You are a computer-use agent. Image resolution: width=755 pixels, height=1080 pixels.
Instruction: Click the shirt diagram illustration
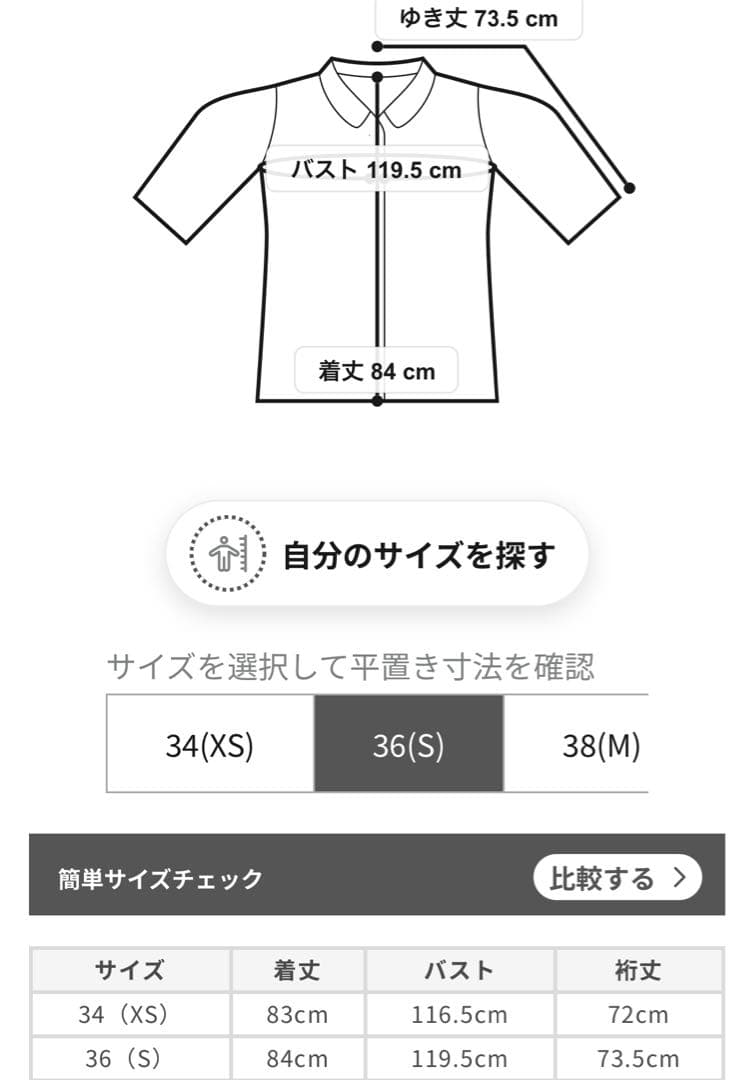coord(375,230)
